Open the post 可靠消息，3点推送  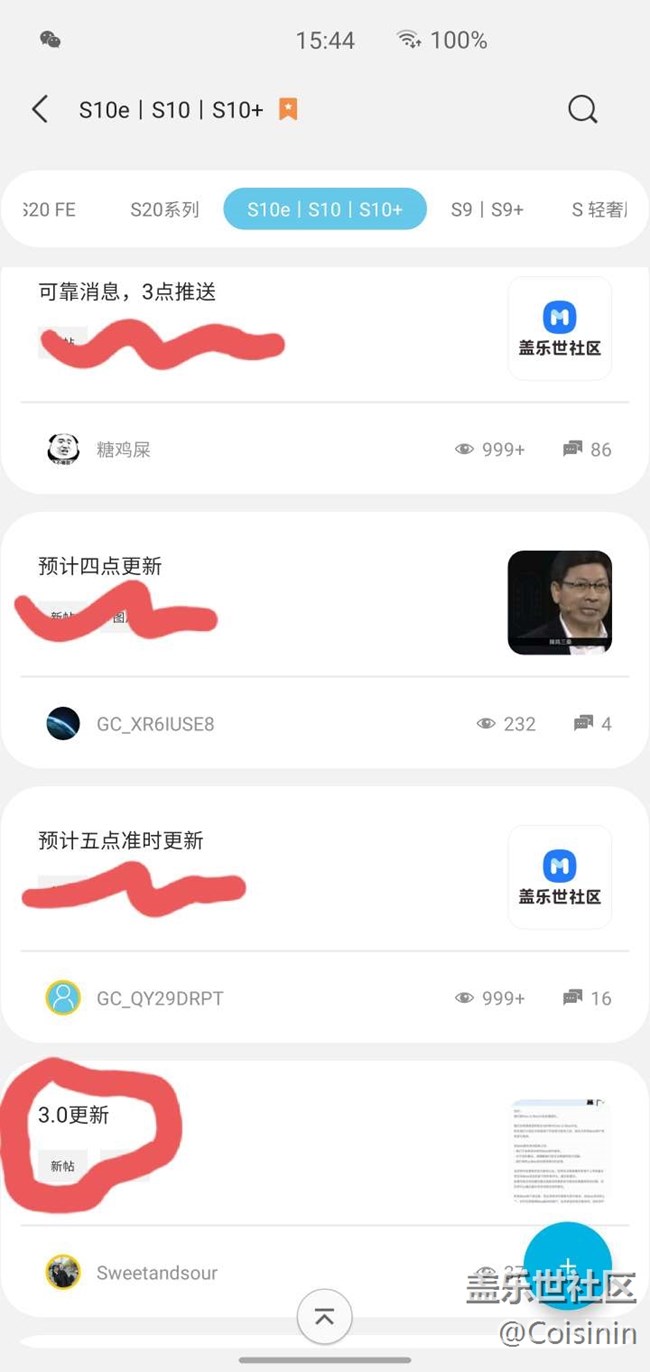[127, 292]
